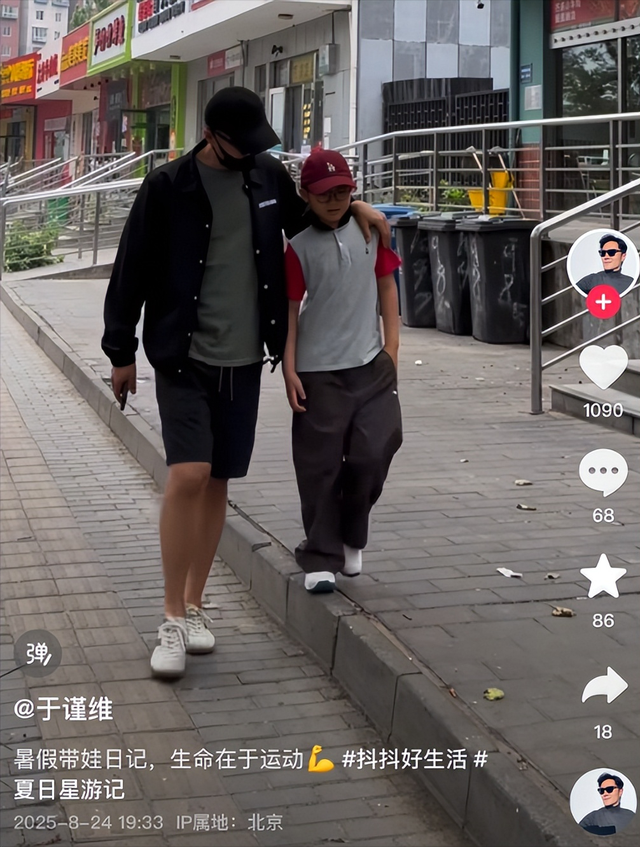Screen dimensions: 640x847
Task: Share this video with the arrow icon
Action: (x=604, y=686)
